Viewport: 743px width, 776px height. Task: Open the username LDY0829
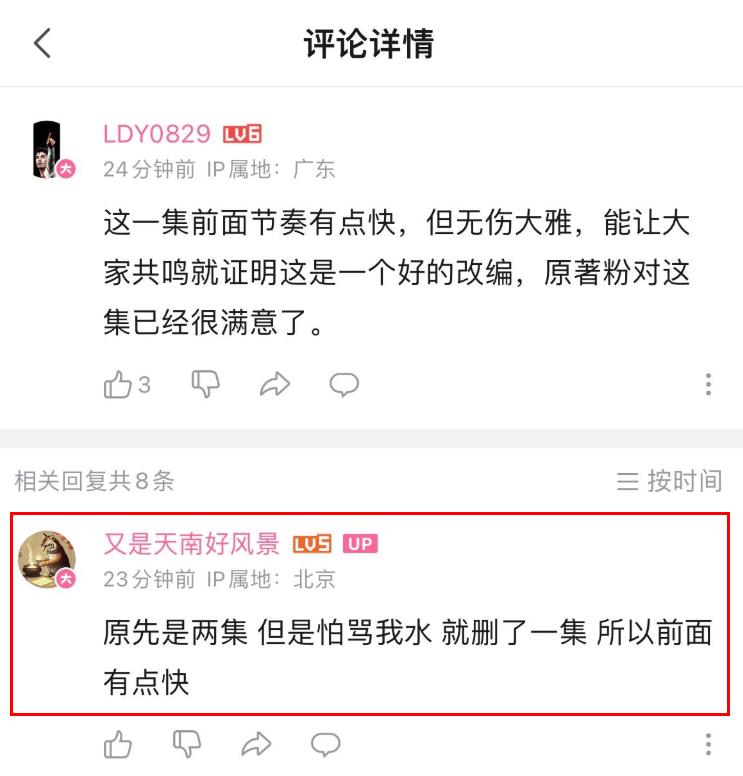coord(157,134)
